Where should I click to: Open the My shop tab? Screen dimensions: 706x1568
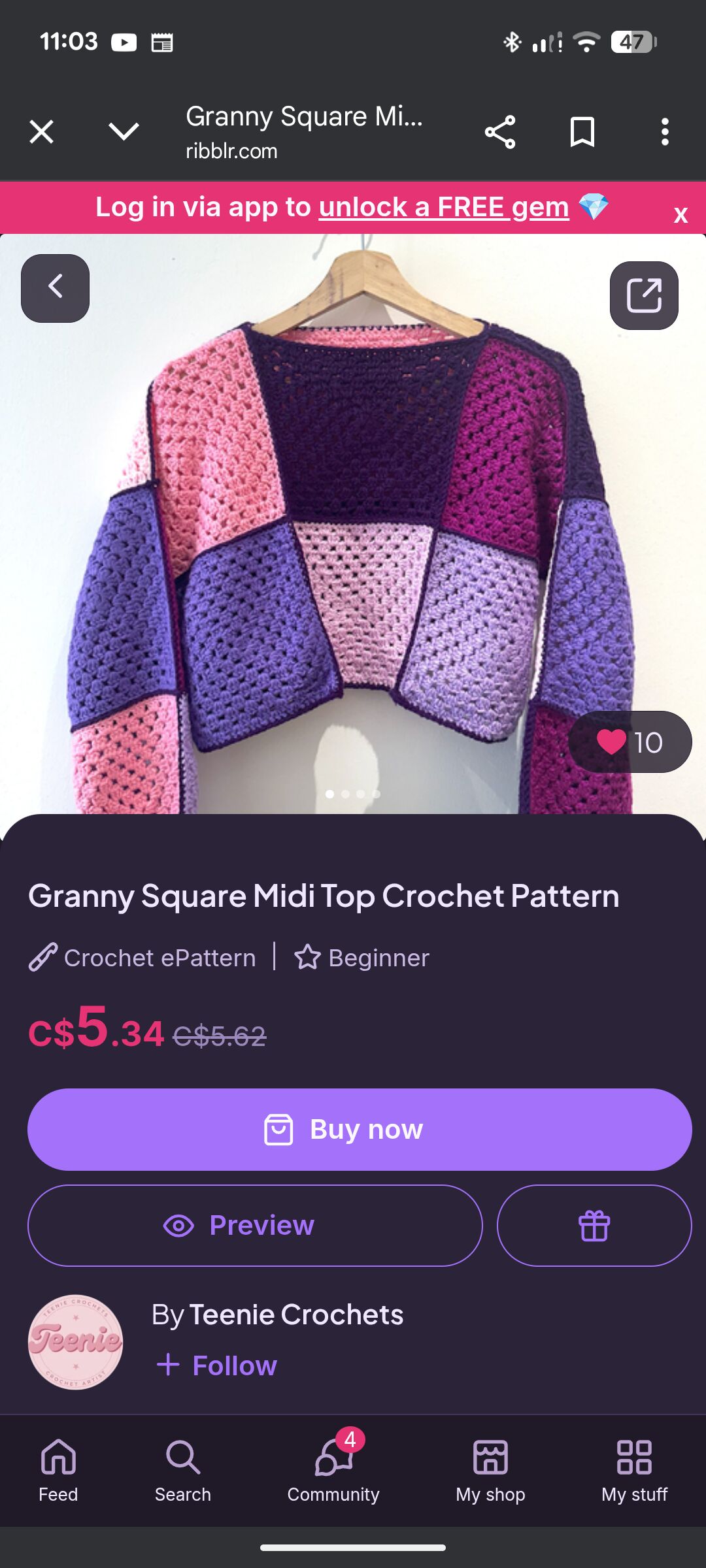coord(490,1470)
